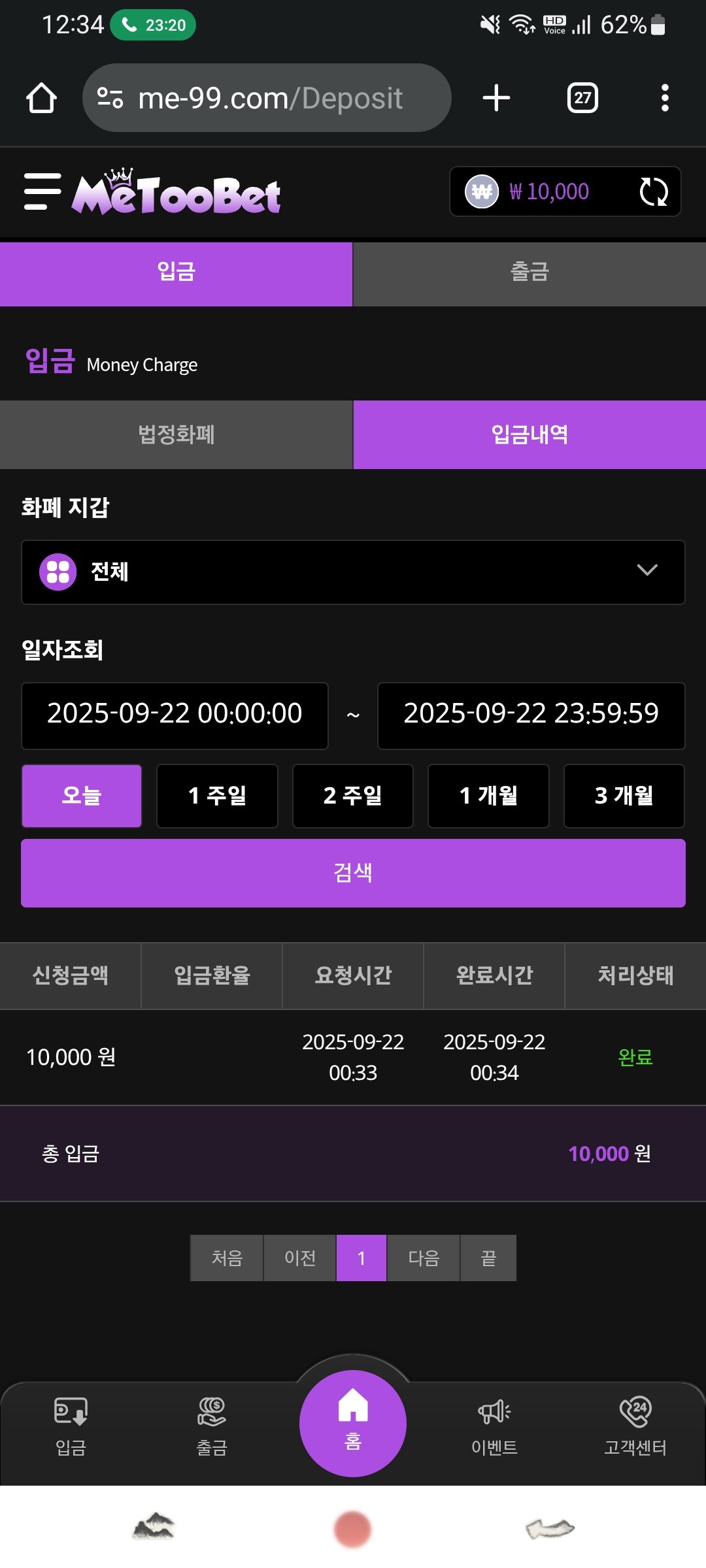Jump to 끝 page

point(488,1258)
